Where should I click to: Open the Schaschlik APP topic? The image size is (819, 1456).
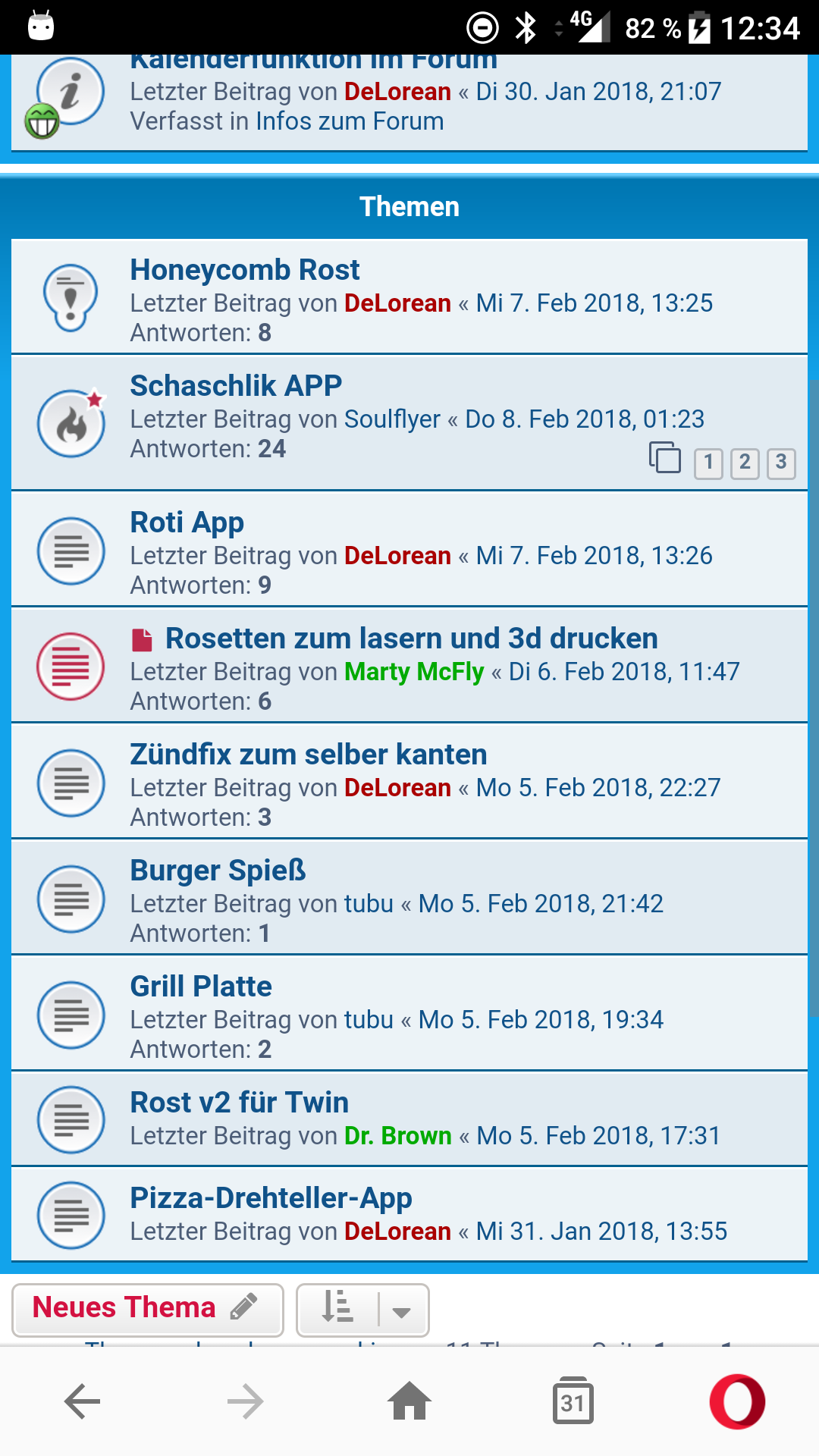coord(236,385)
